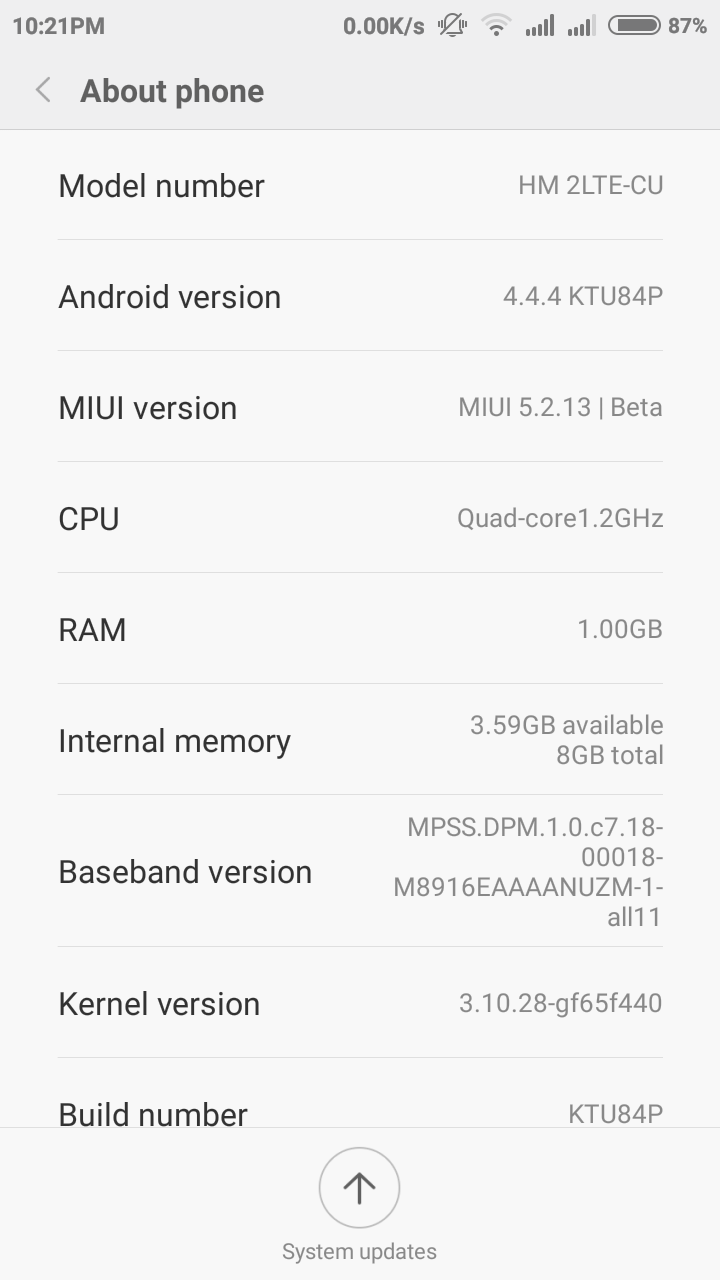Go back from About phone
Image resolution: width=720 pixels, height=1280 pixels.
[x=43, y=91]
